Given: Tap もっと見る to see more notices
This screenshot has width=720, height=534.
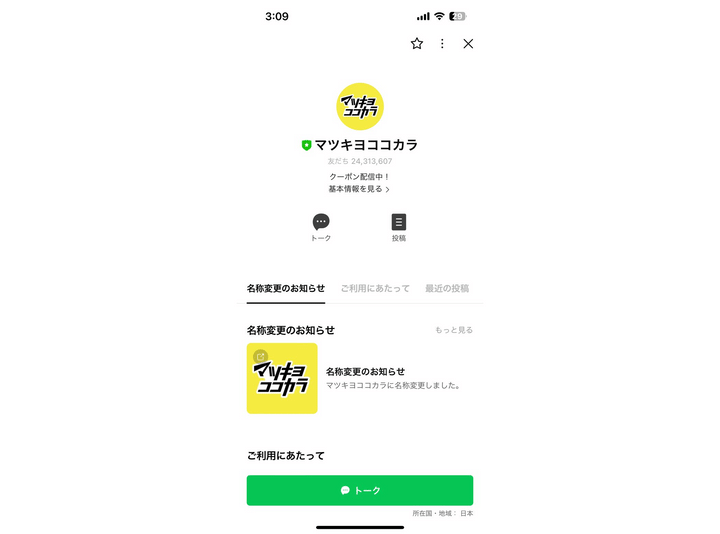Looking at the screenshot, I should coord(454,330).
